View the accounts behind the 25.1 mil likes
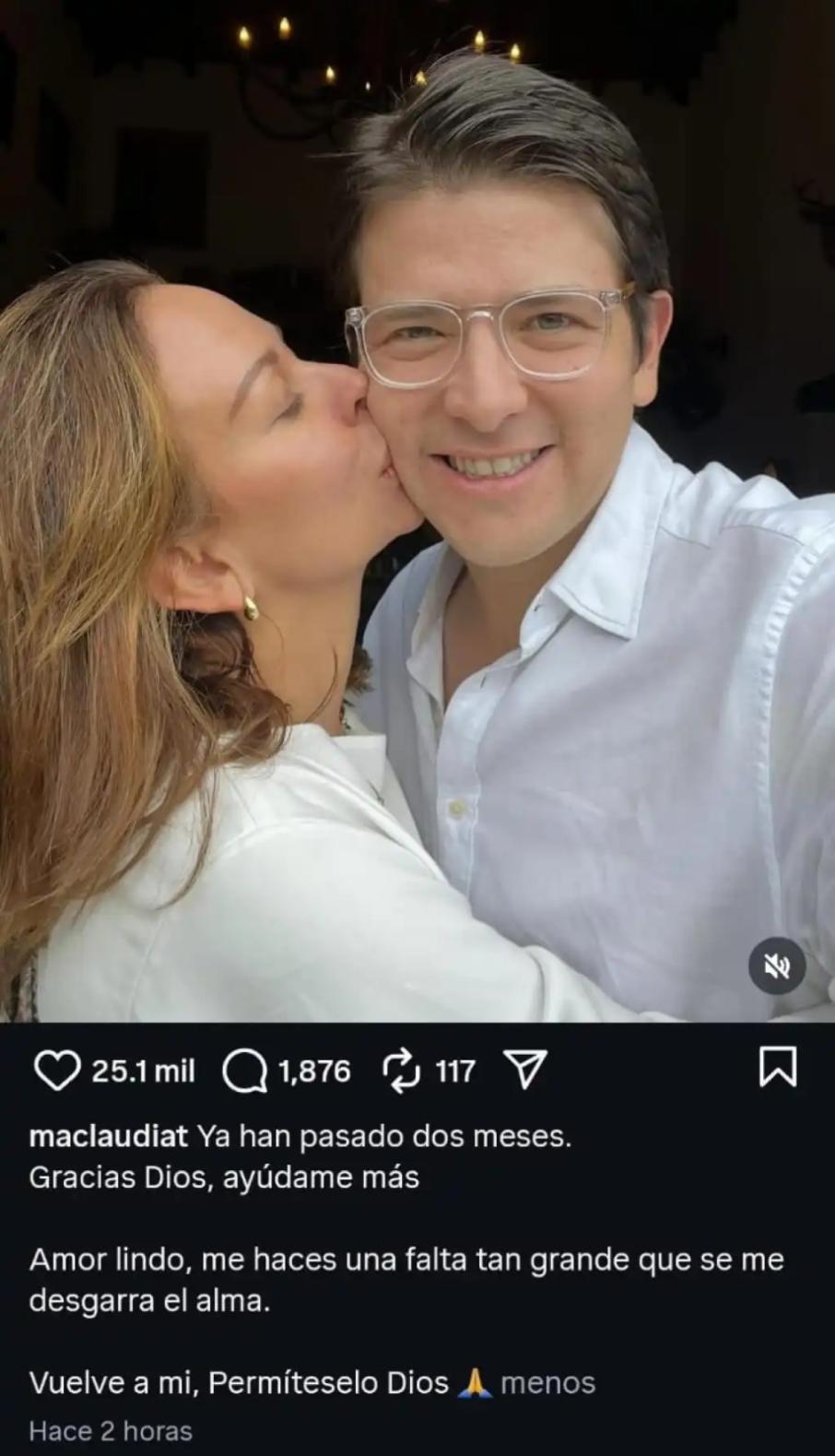This screenshot has width=835, height=1456. point(146,1071)
